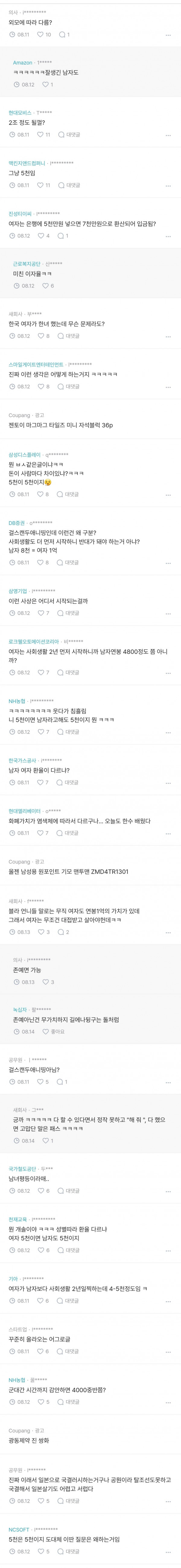This screenshot has width=181, height=1568.
Task: Open options menu on "이런 사상은 어디서 시작되는걸까"
Action: point(168,613)
